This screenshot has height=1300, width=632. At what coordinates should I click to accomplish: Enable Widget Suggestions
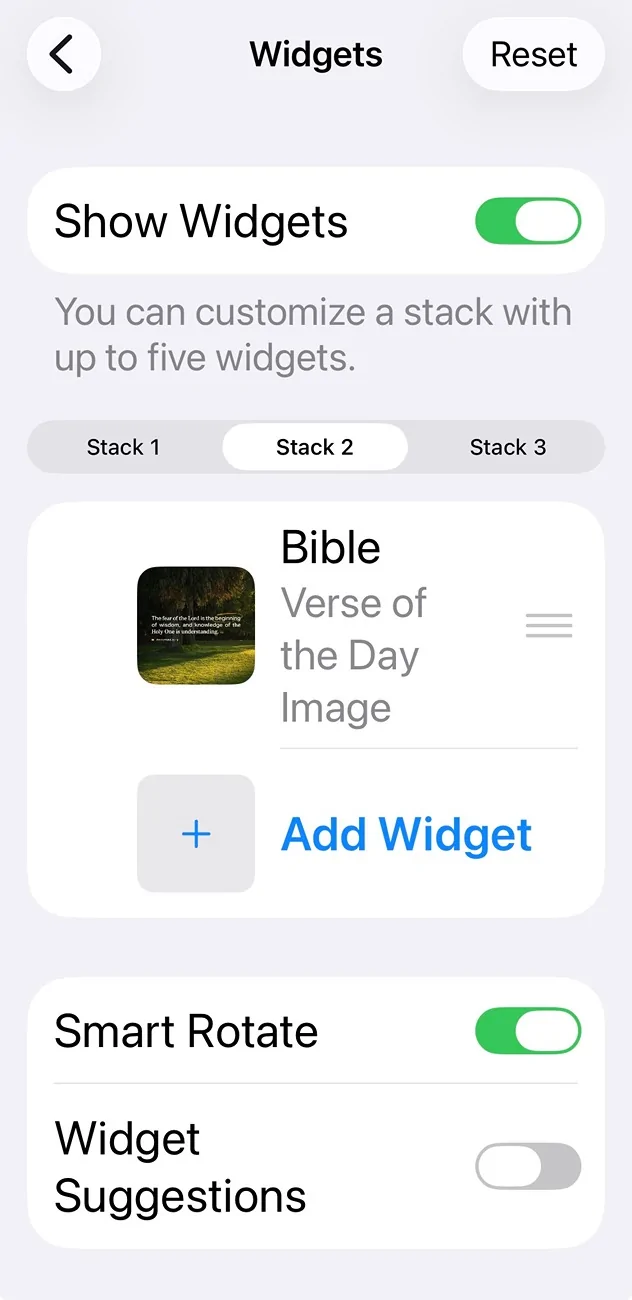[x=527, y=1166]
